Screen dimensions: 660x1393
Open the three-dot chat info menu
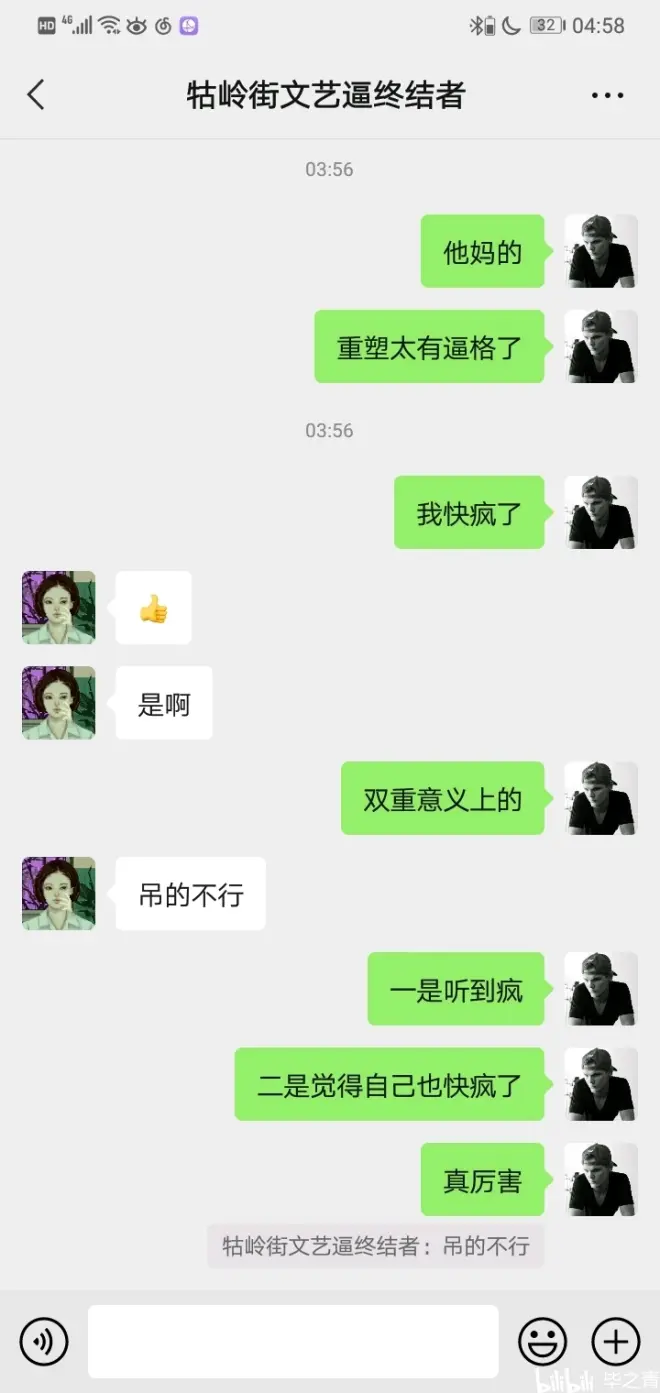coord(607,96)
